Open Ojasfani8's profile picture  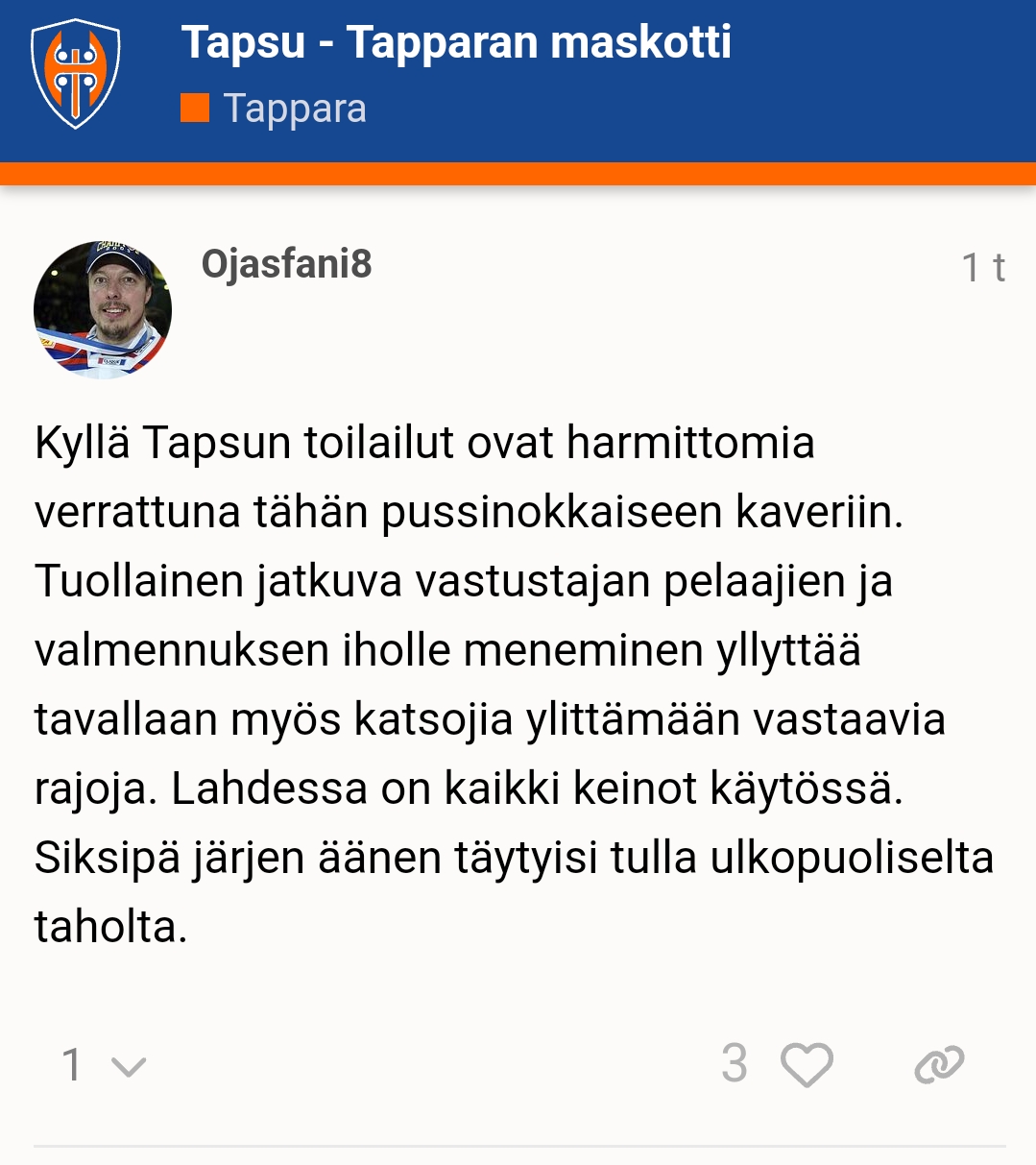[x=103, y=310]
